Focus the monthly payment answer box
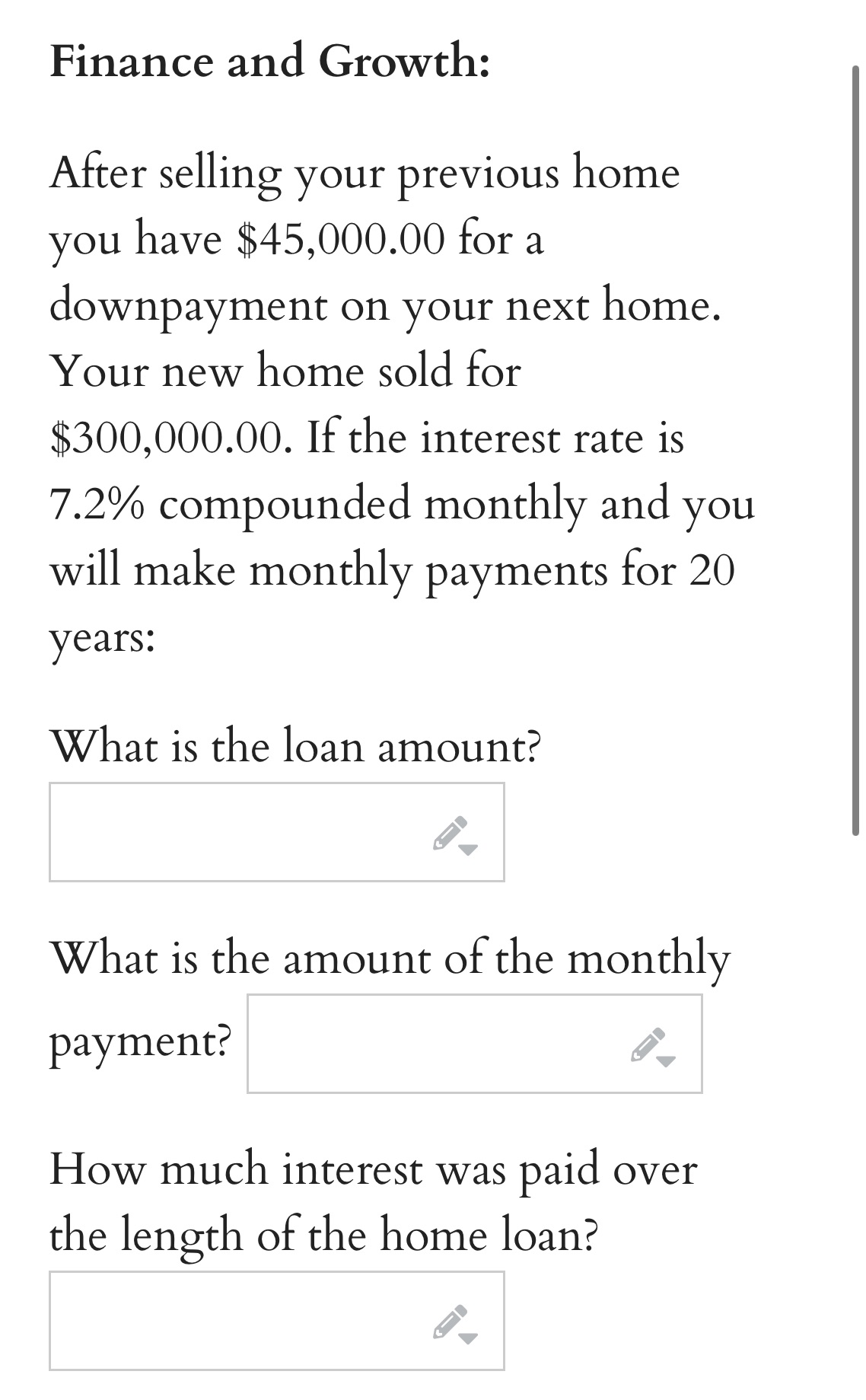The image size is (866, 1400). click(x=434, y=1044)
